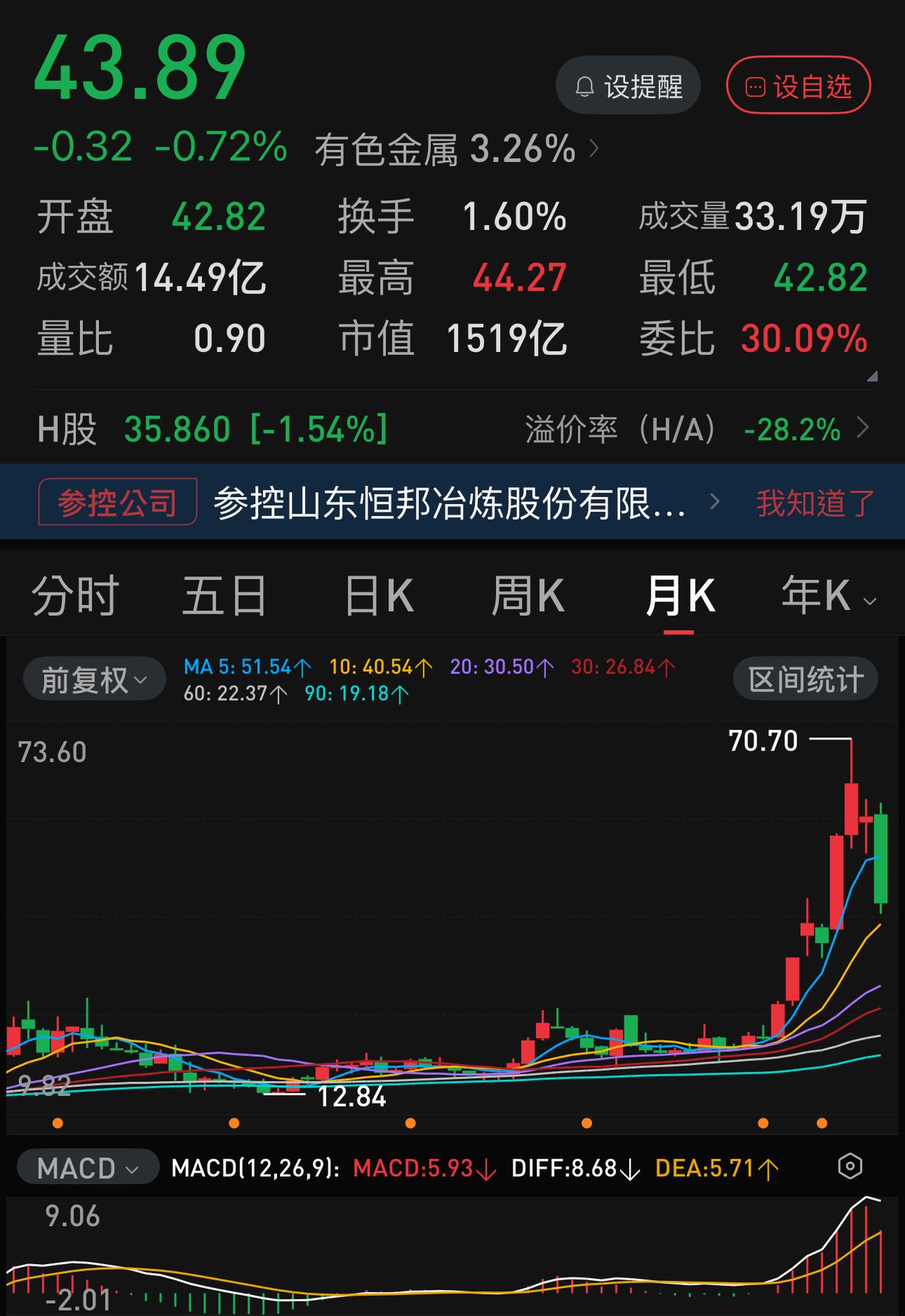905x1316 pixels.
Task: Open the H股 35.860 quote
Action: pos(177,428)
